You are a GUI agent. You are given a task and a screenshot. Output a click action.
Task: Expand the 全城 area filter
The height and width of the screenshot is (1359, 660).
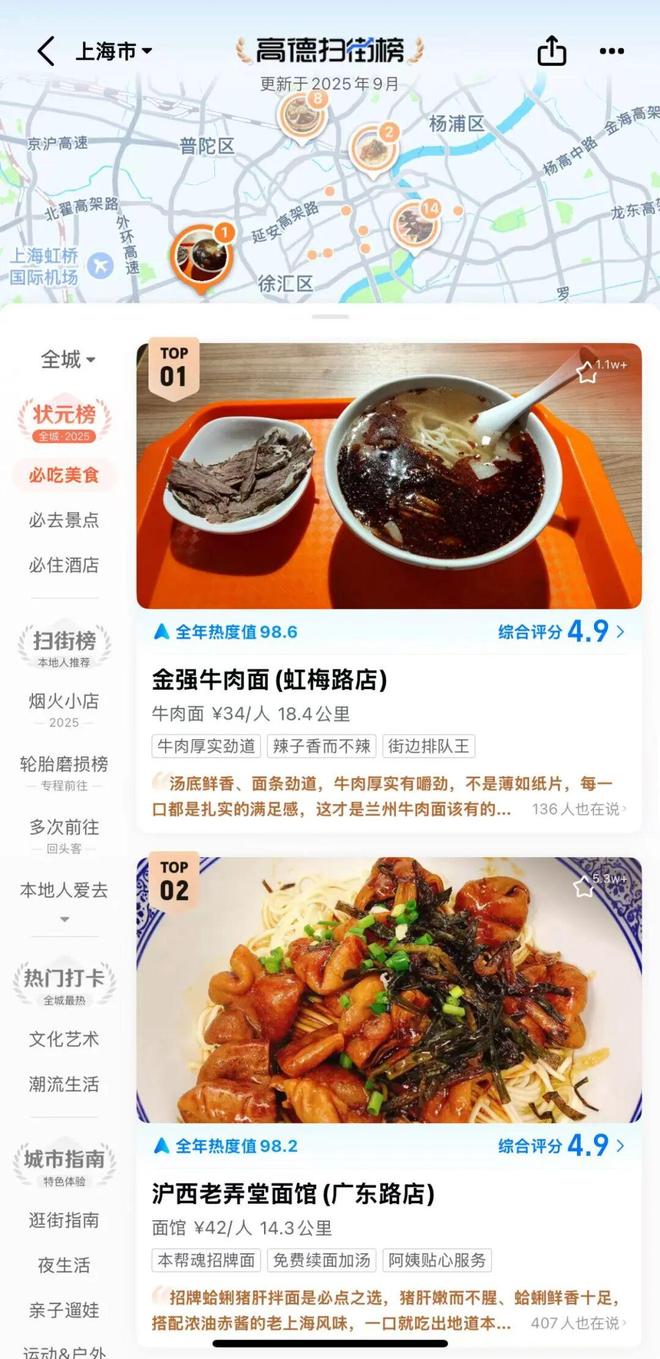click(x=68, y=359)
